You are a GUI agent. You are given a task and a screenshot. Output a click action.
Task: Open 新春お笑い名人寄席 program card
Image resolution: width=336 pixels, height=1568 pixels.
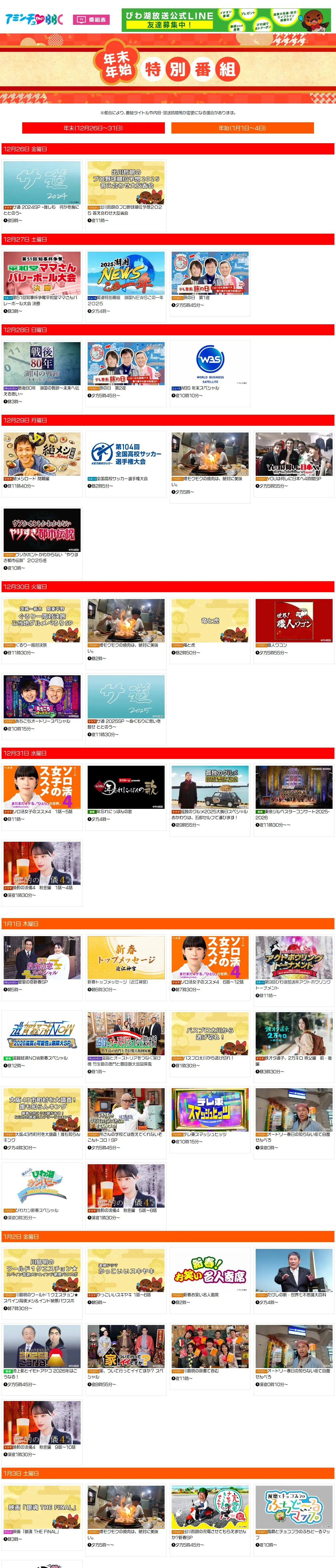pos(210,1278)
